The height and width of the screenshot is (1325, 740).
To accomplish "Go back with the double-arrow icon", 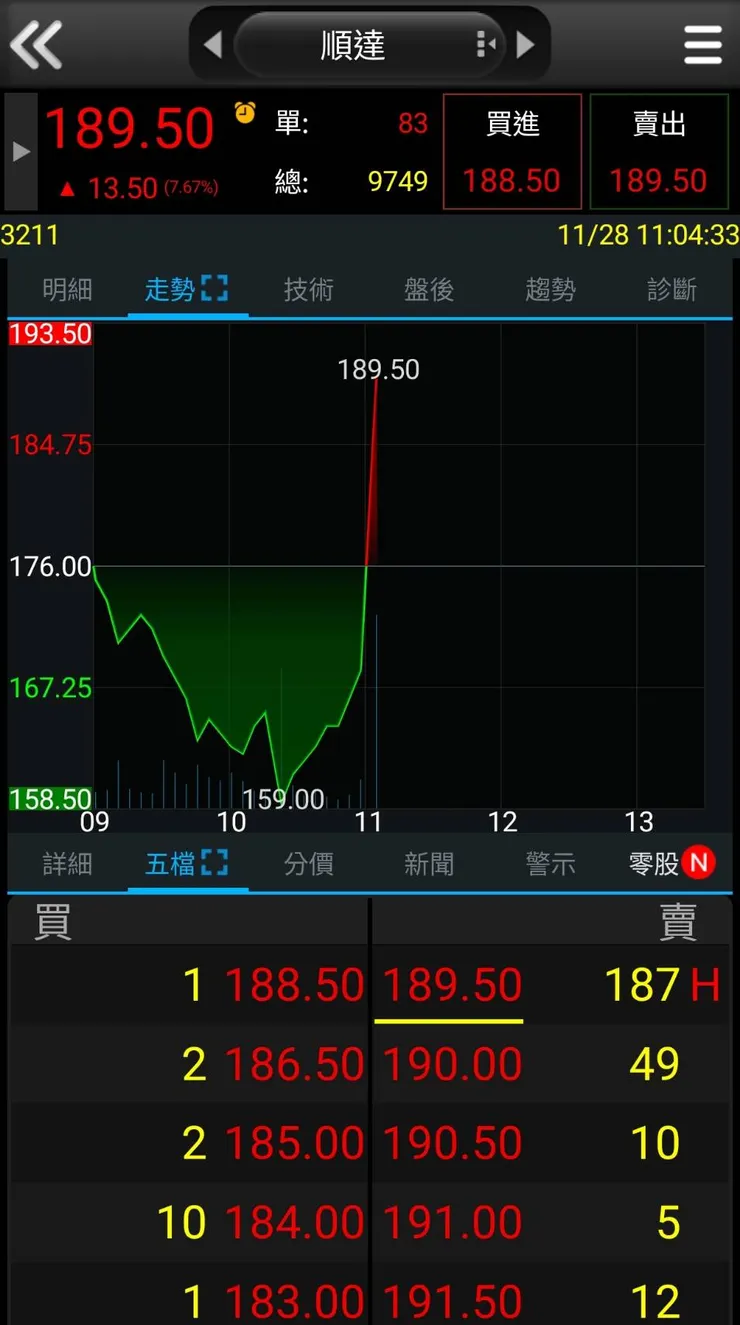I will (36, 44).
